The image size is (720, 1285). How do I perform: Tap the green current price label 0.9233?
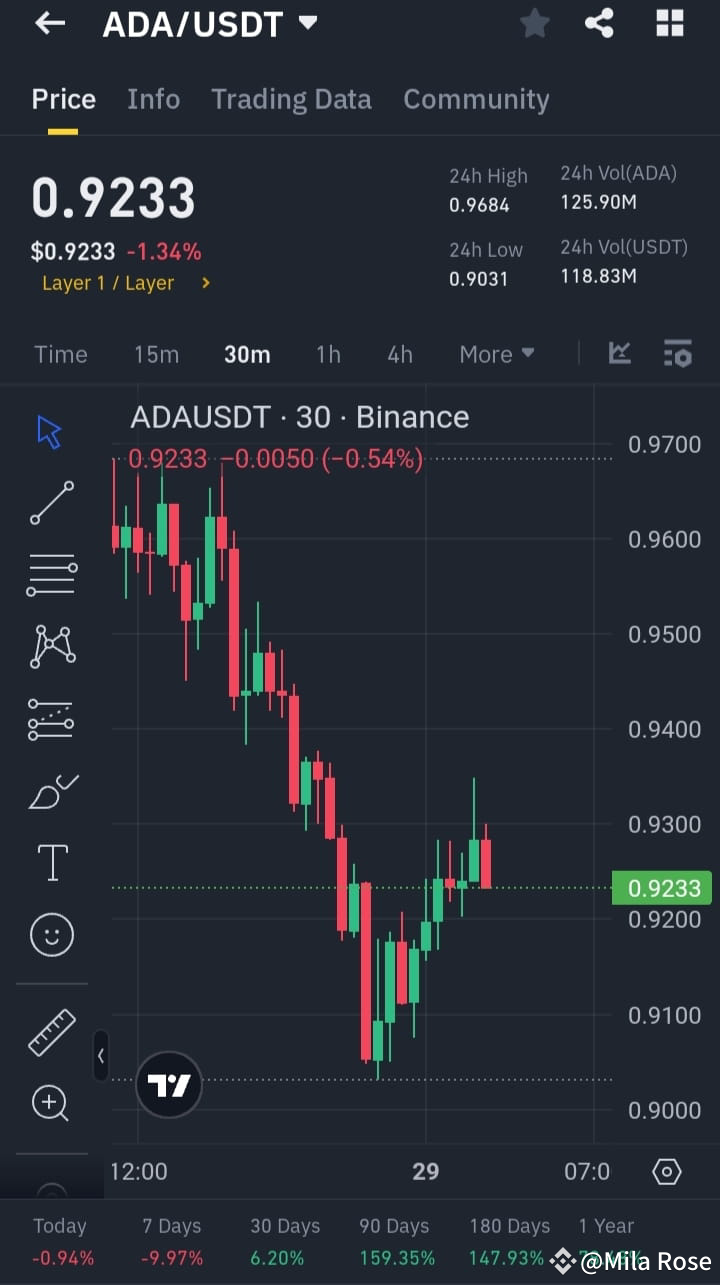point(661,887)
